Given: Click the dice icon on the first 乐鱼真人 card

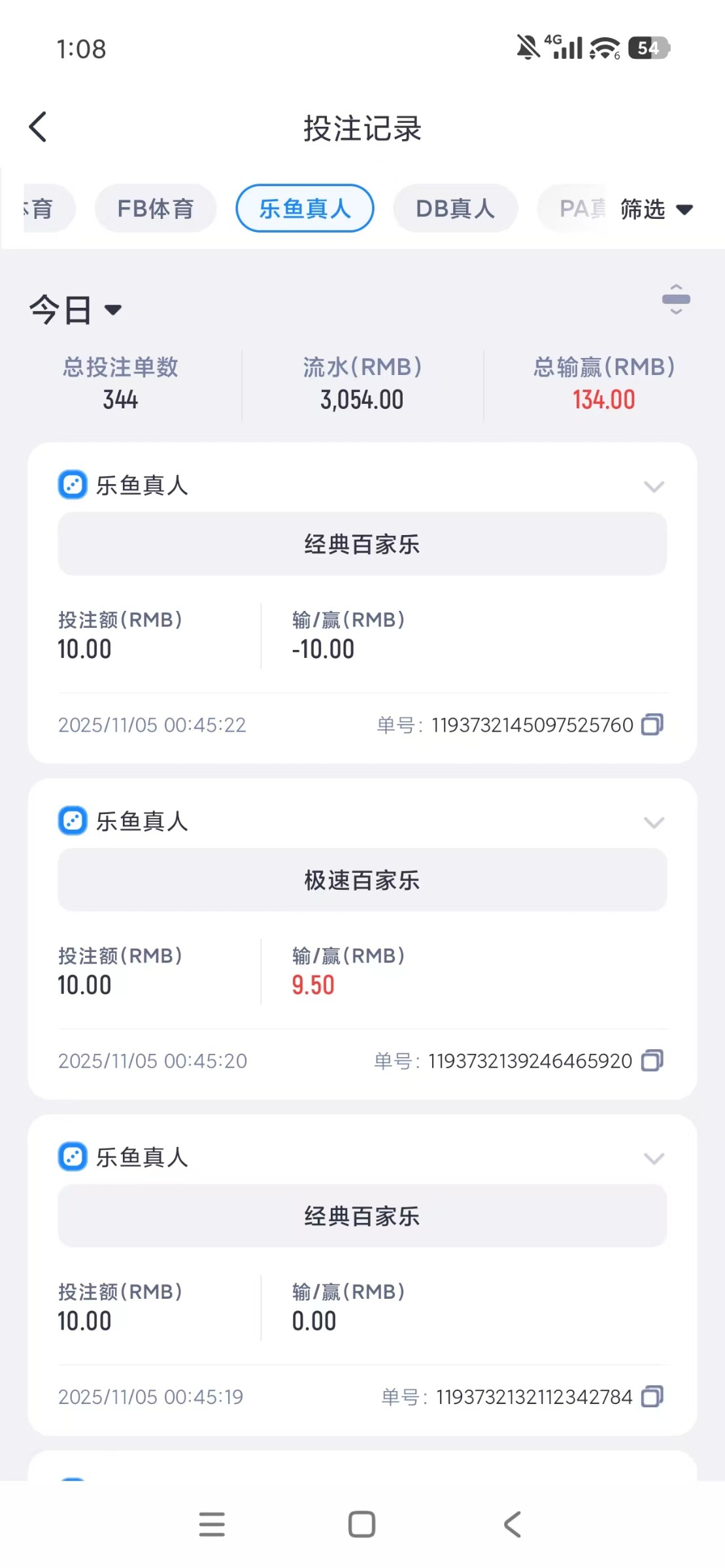Looking at the screenshot, I should pyautogui.click(x=72, y=485).
